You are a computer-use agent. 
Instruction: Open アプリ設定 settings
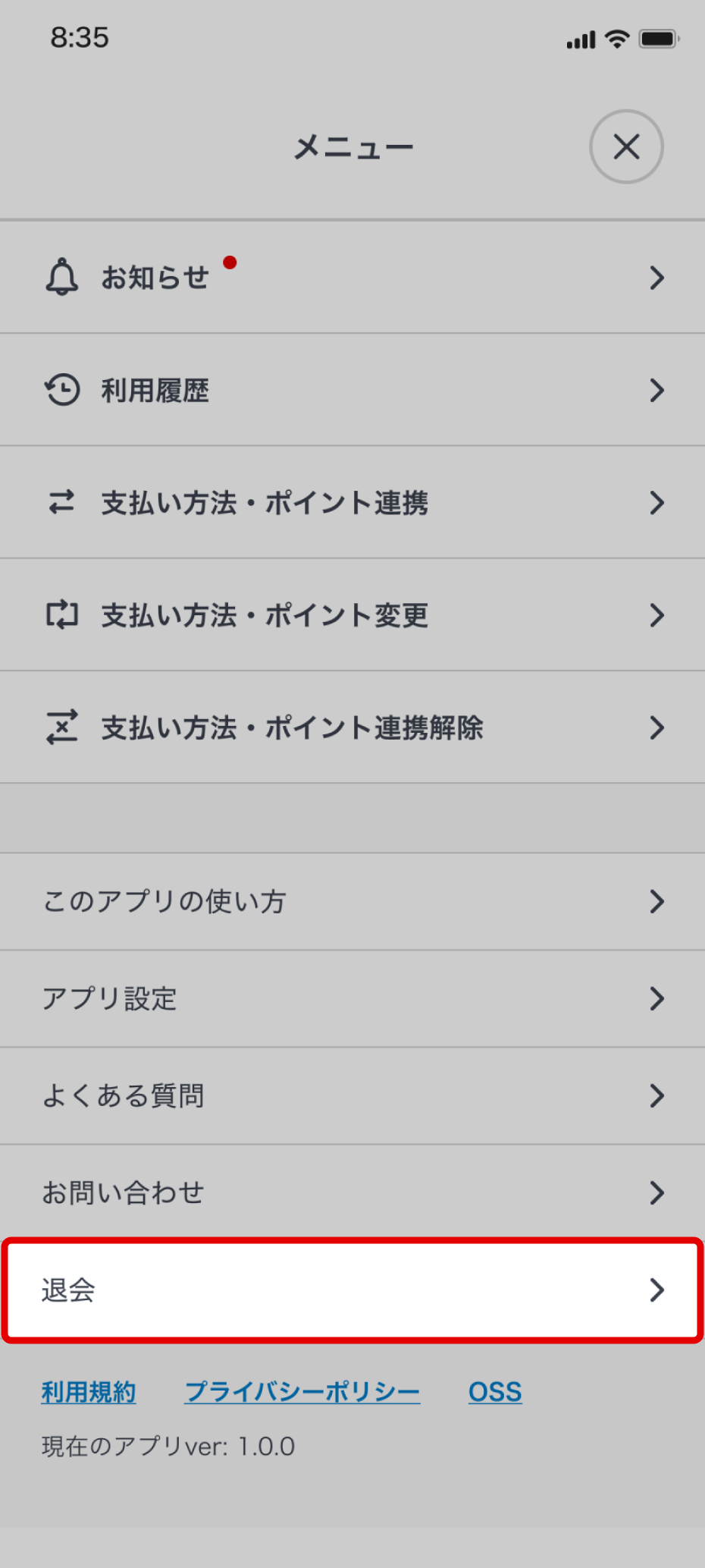pyautogui.click(x=352, y=998)
